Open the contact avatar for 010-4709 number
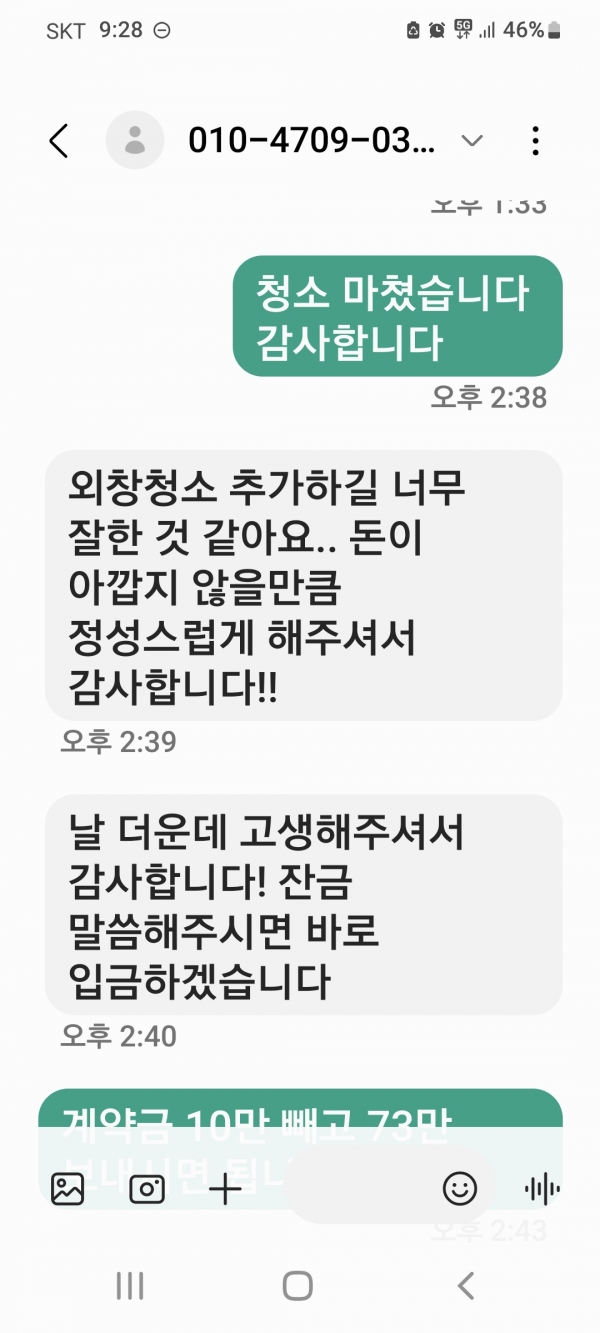The height and width of the screenshot is (1333, 600). (135, 141)
